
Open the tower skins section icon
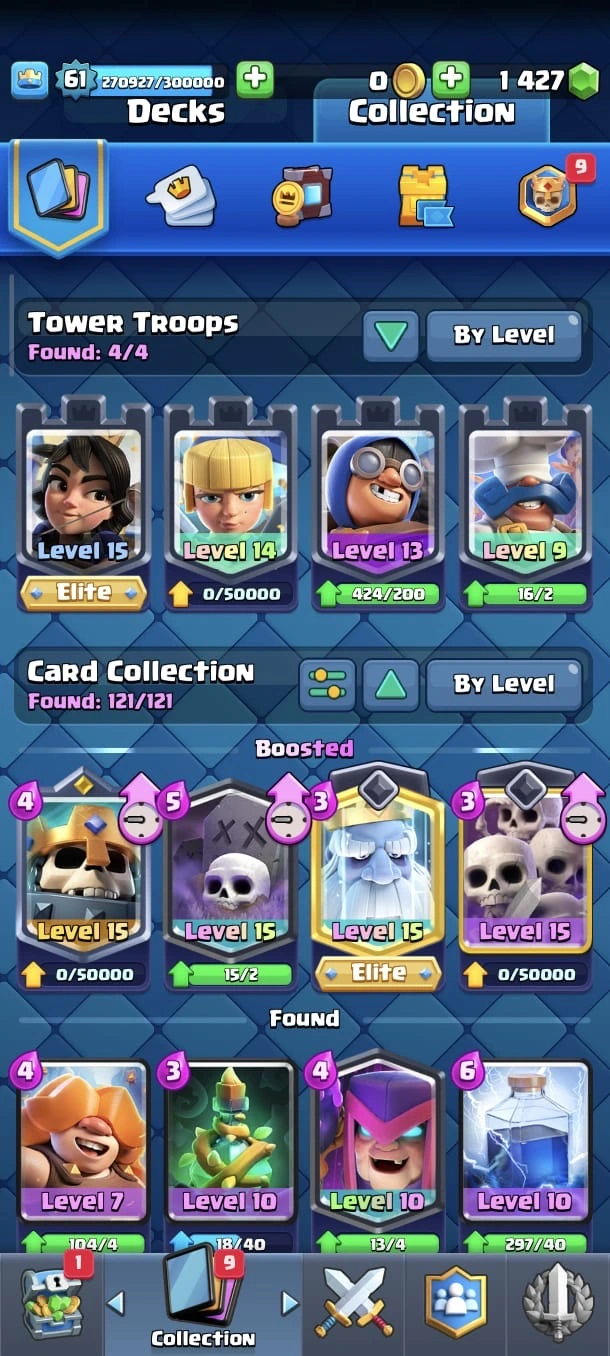coord(425,195)
